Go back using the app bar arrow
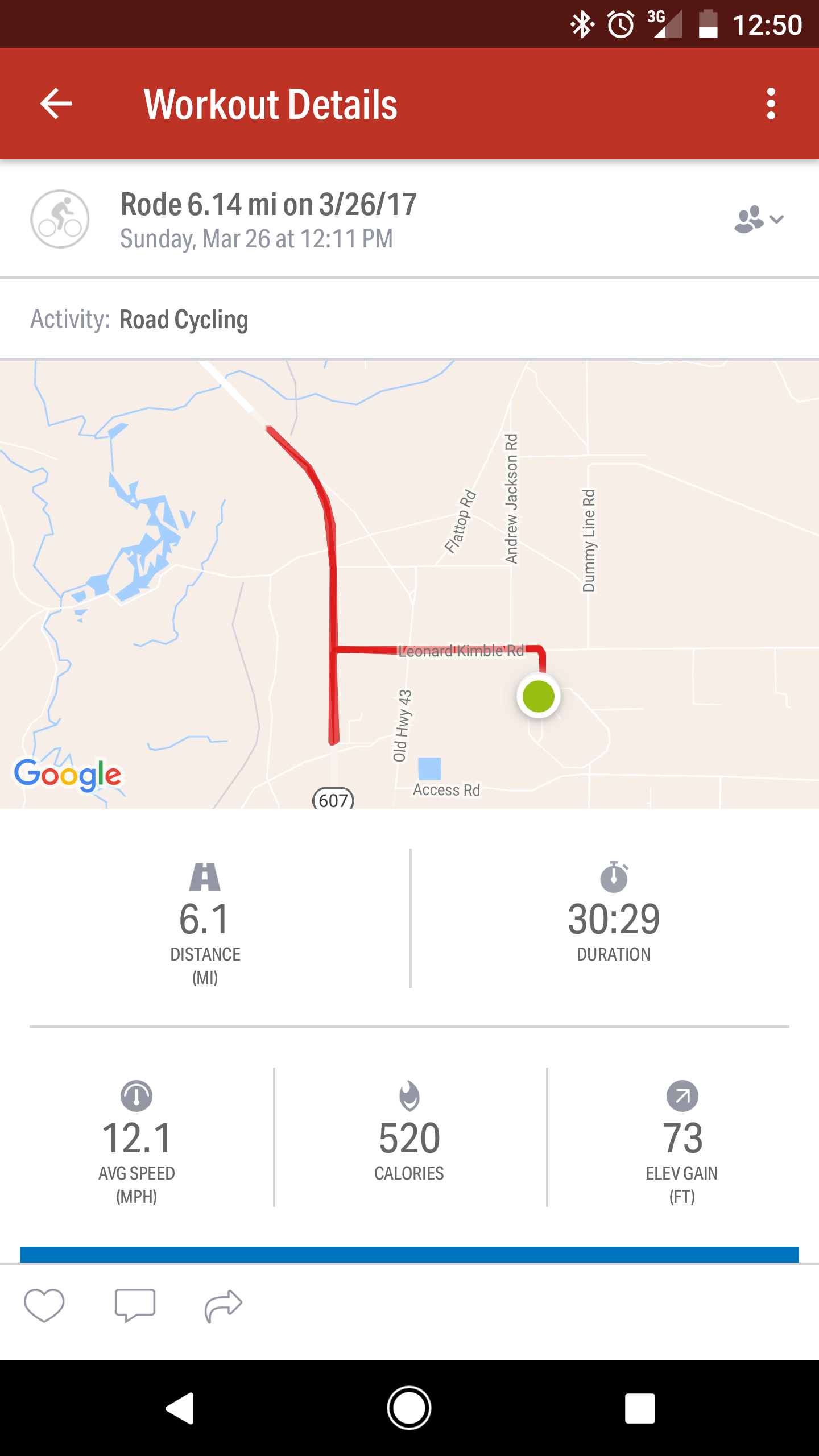The width and height of the screenshot is (819, 1456). (56, 104)
